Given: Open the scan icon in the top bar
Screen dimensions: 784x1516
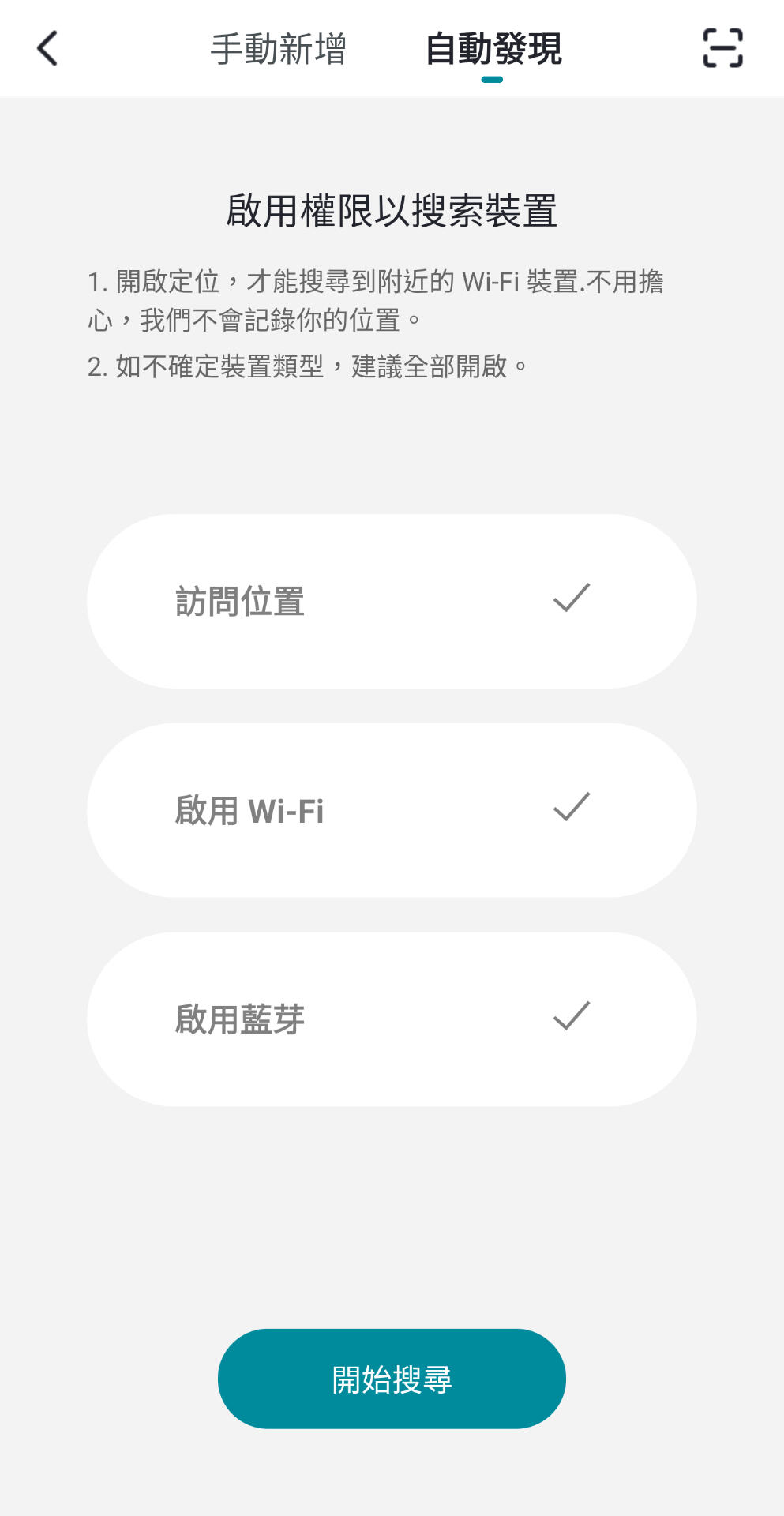Looking at the screenshot, I should tap(722, 48).
